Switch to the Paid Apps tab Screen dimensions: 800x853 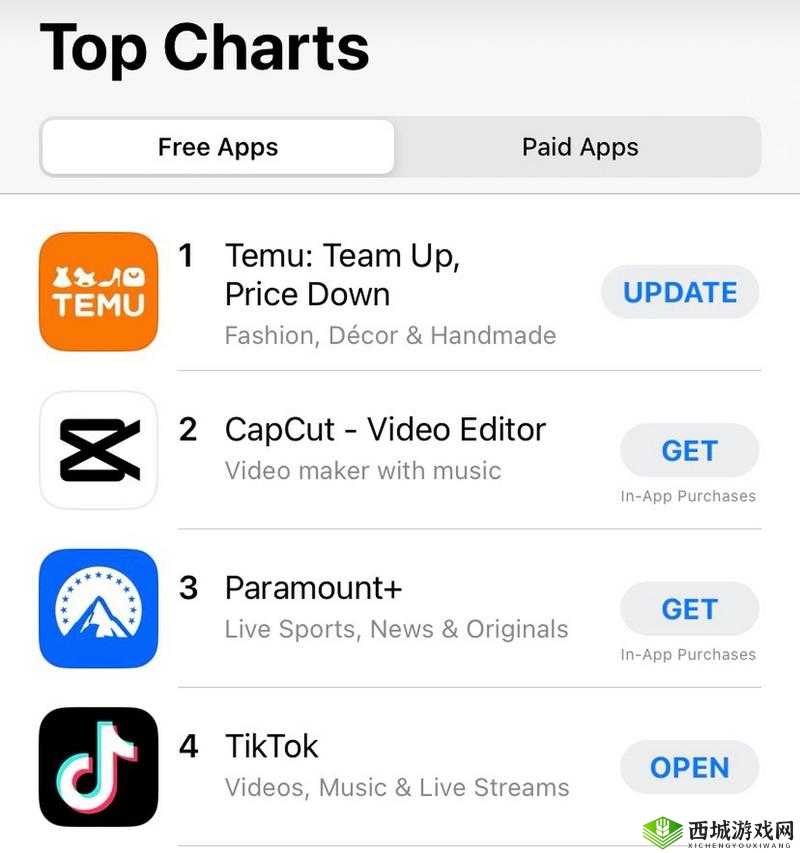(579, 148)
